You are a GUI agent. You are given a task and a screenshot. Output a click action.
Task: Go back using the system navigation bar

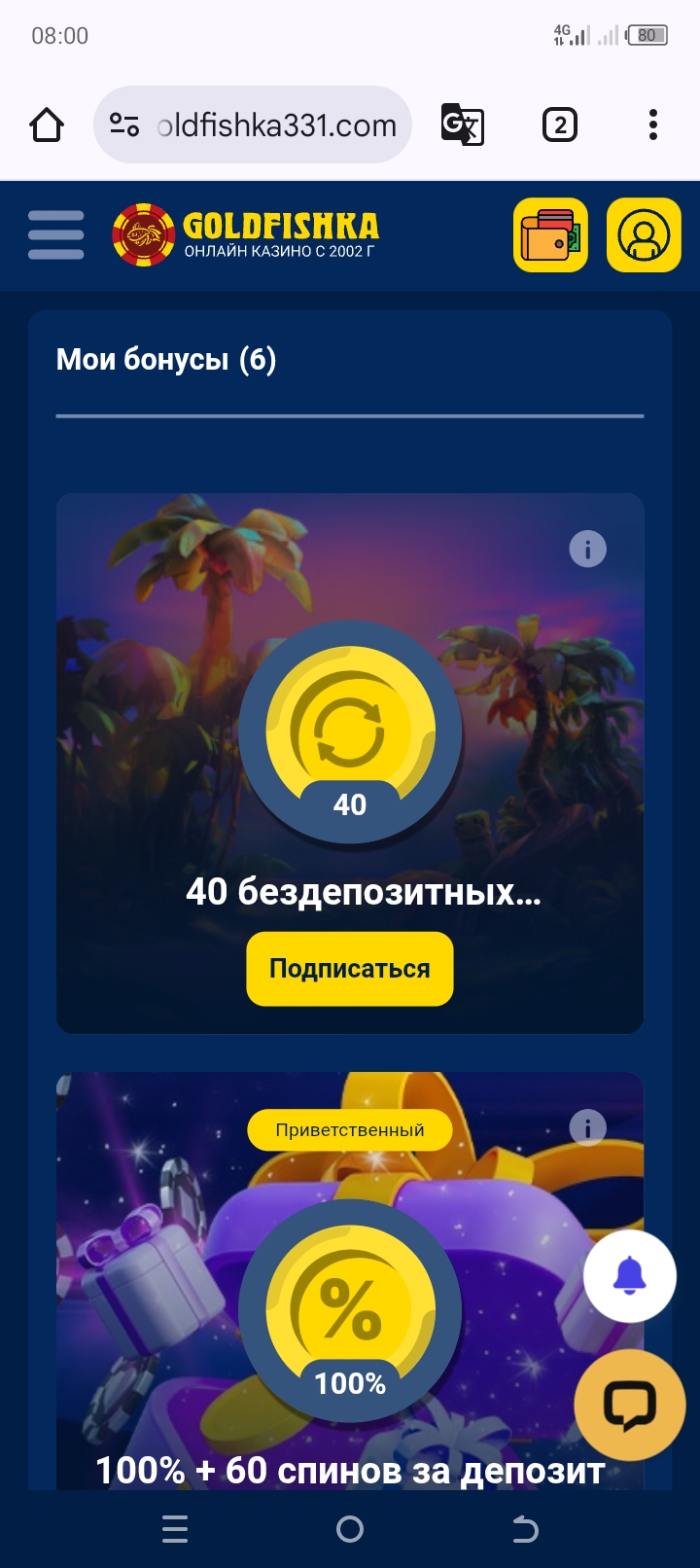525,1529
